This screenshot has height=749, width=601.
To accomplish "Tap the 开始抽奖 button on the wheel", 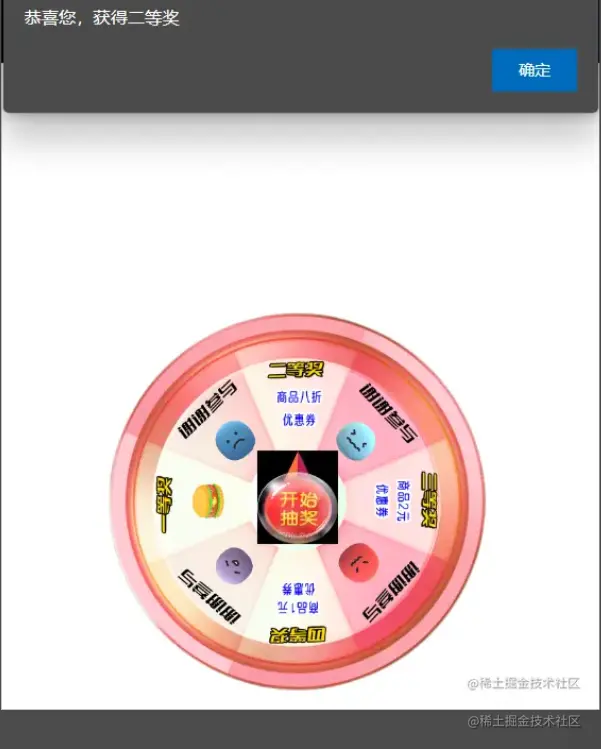I will pyautogui.click(x=297, y=508).
